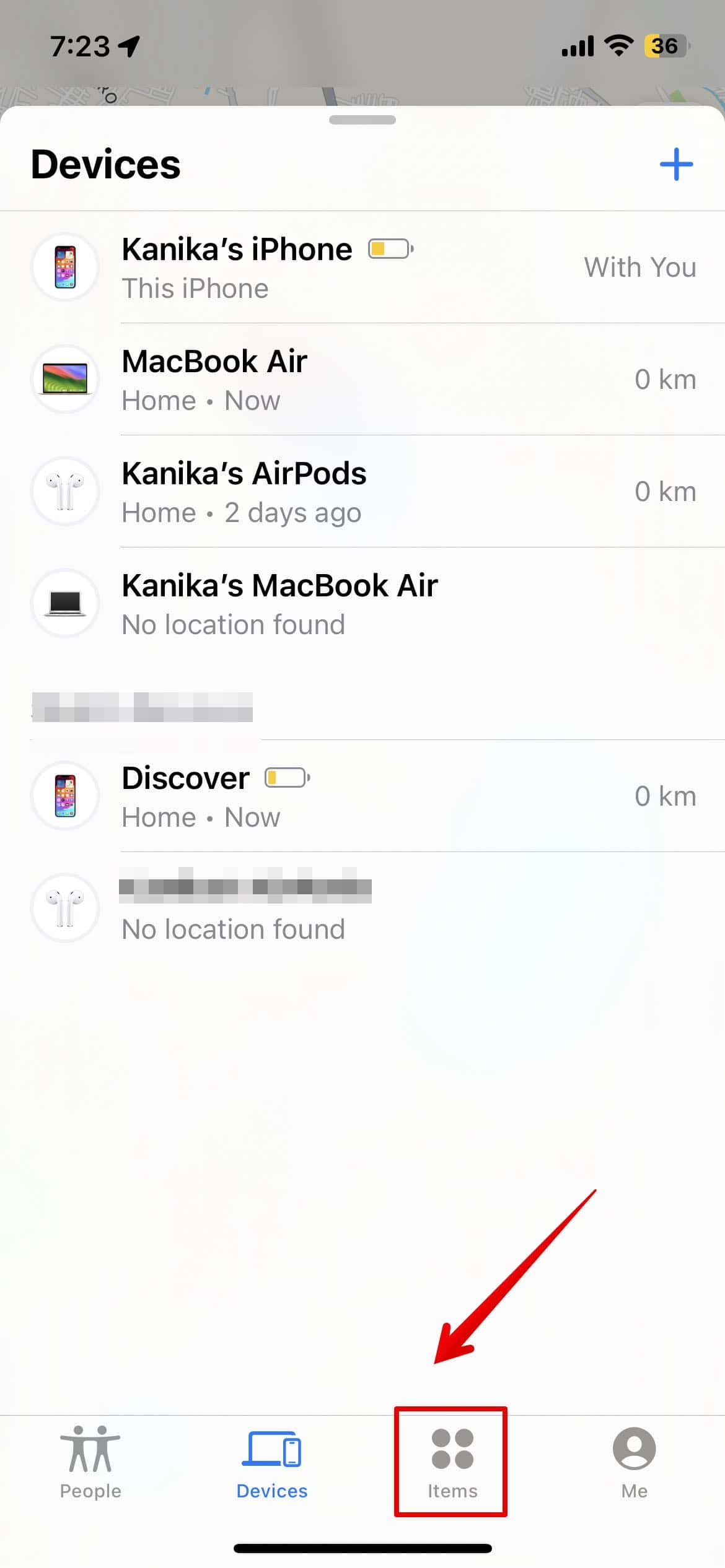Switch to the People tab
This screenshot has height=1568, width=725.
[x=90, y=1463]
